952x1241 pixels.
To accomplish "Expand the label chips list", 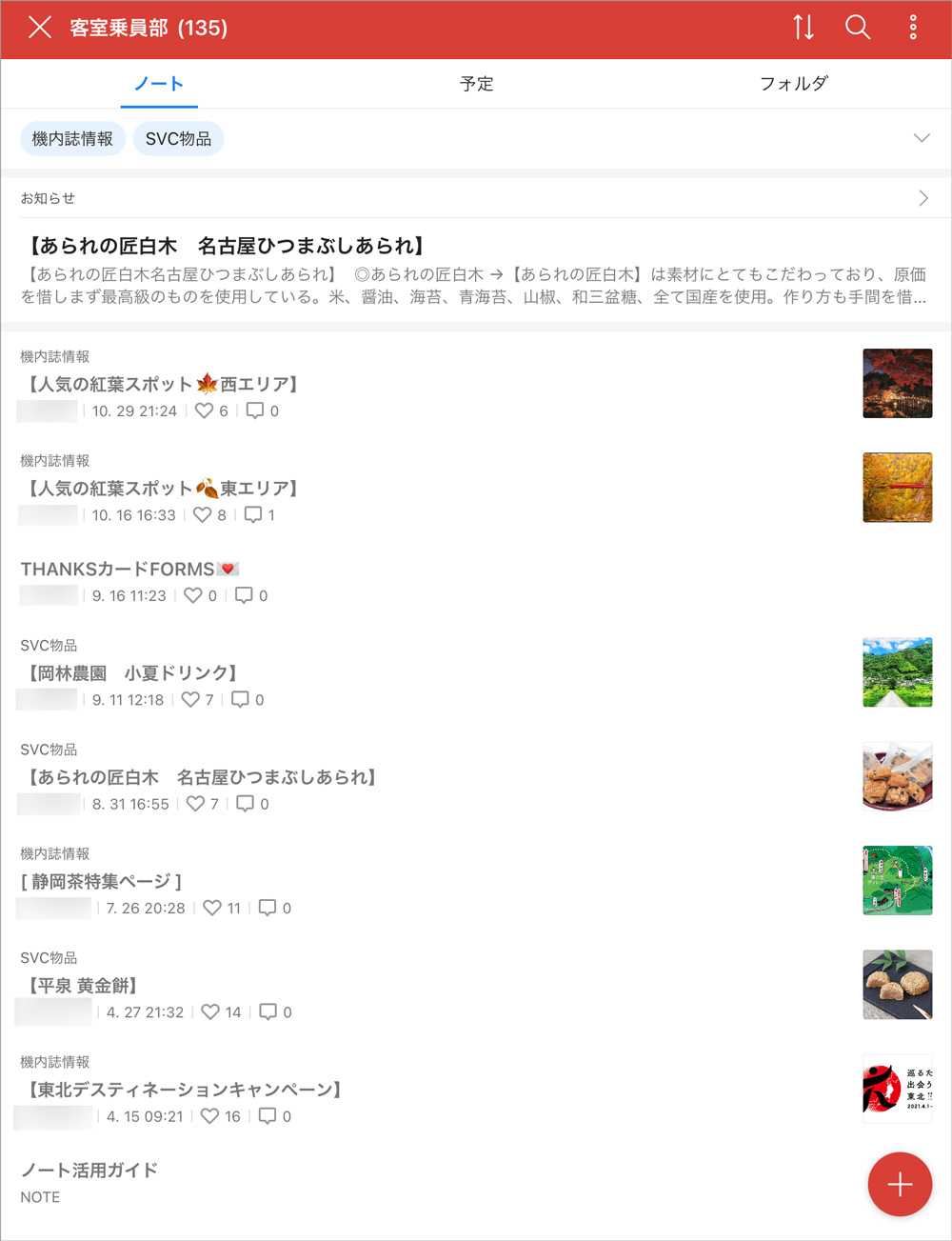I will [x=921, y=138].
